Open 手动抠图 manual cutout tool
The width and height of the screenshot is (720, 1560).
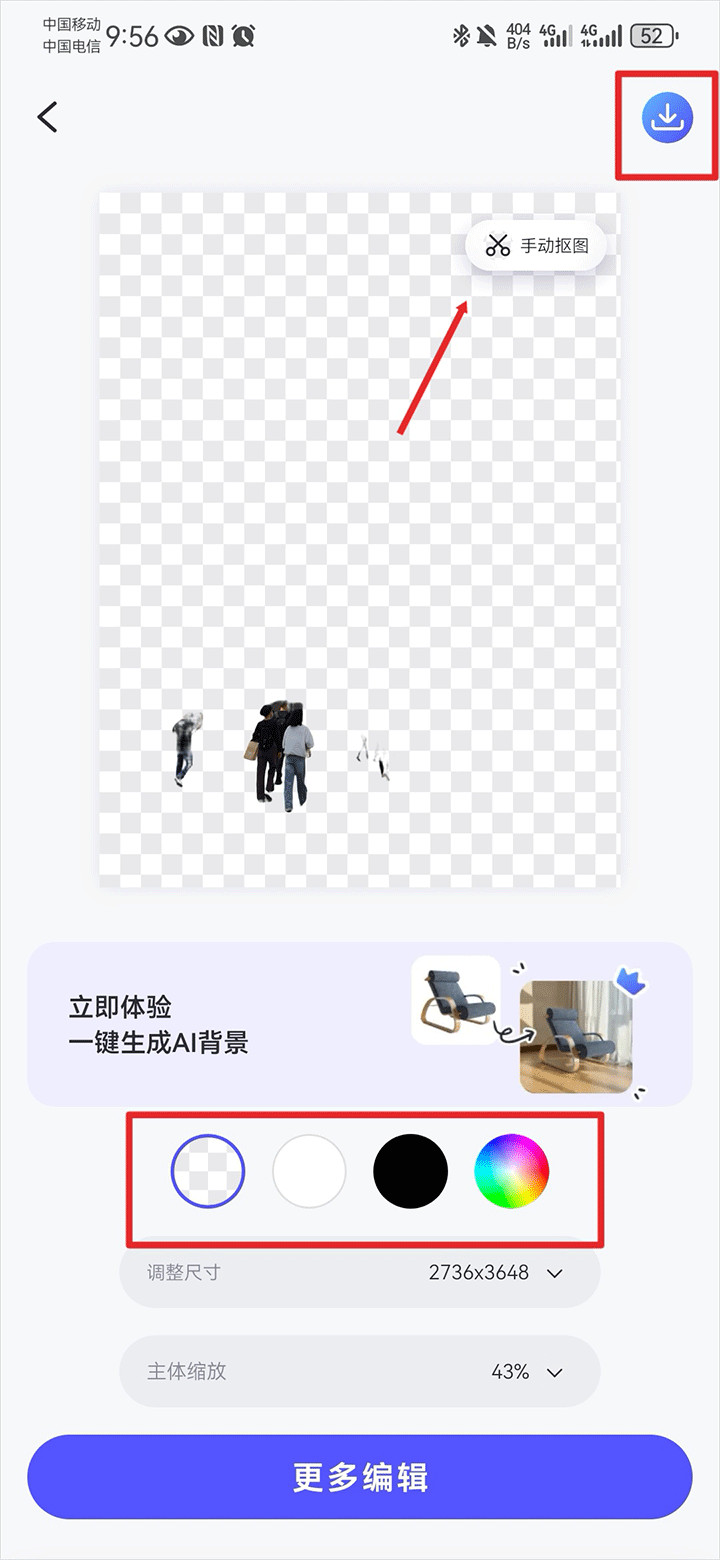(536, 245)
